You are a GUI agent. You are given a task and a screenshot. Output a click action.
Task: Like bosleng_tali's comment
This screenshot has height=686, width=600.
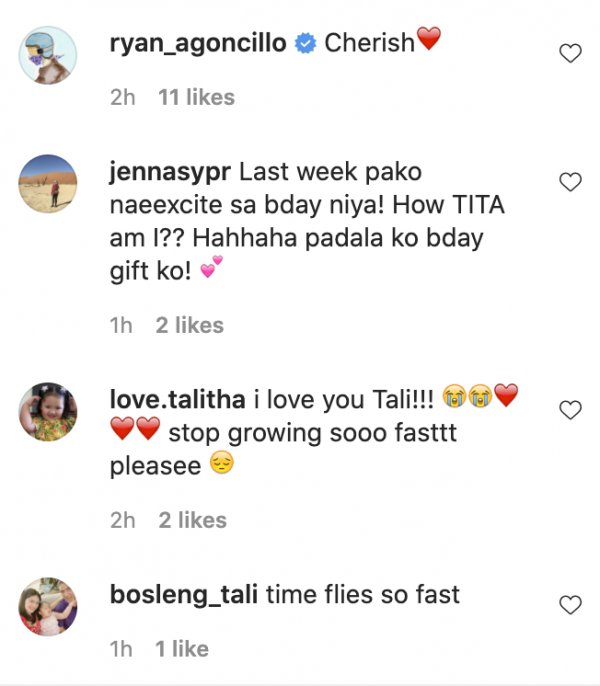coord(570,605)
